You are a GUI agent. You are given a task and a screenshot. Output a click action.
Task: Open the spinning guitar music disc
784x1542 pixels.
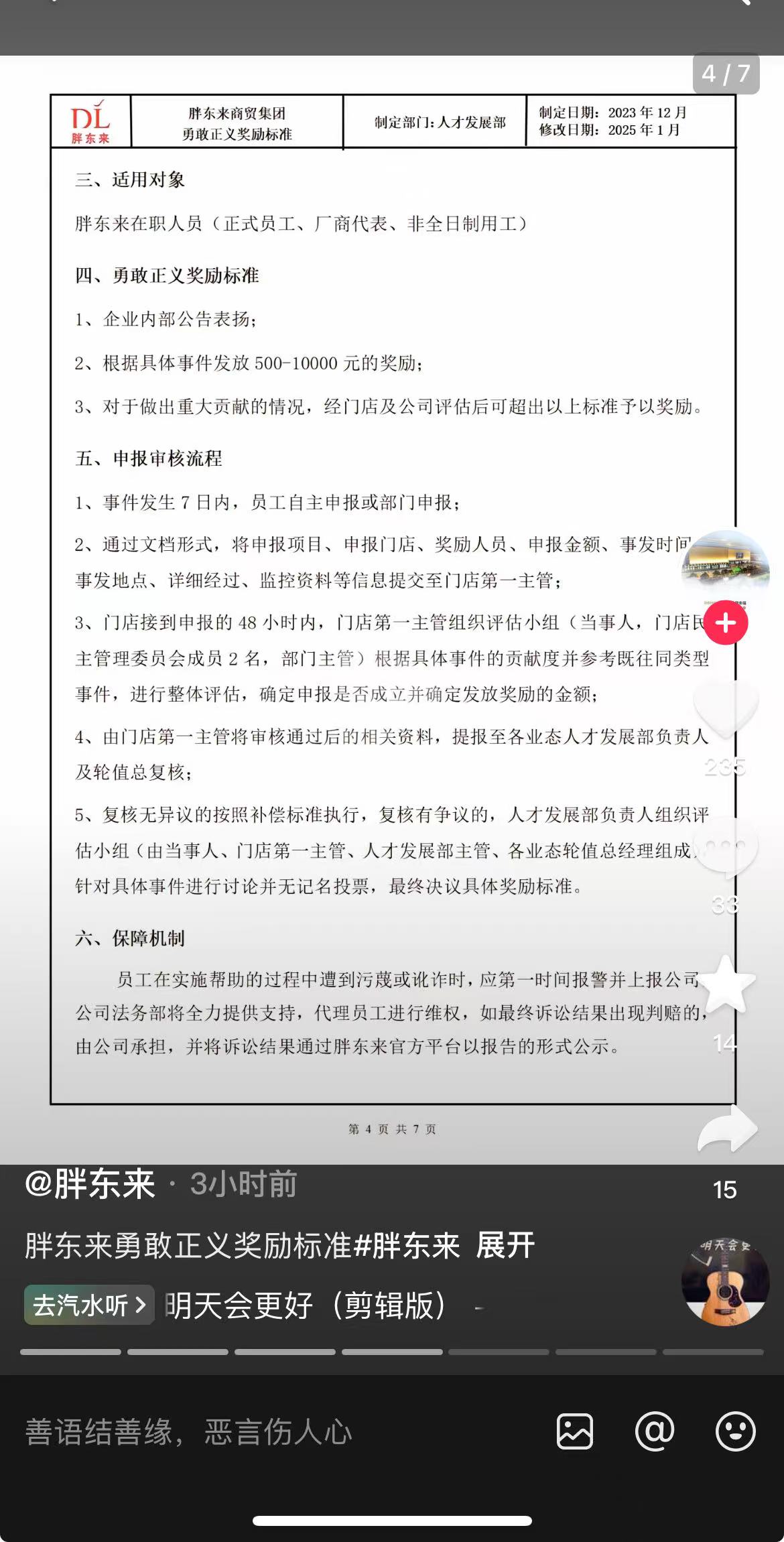click(x=725, y=1282)
